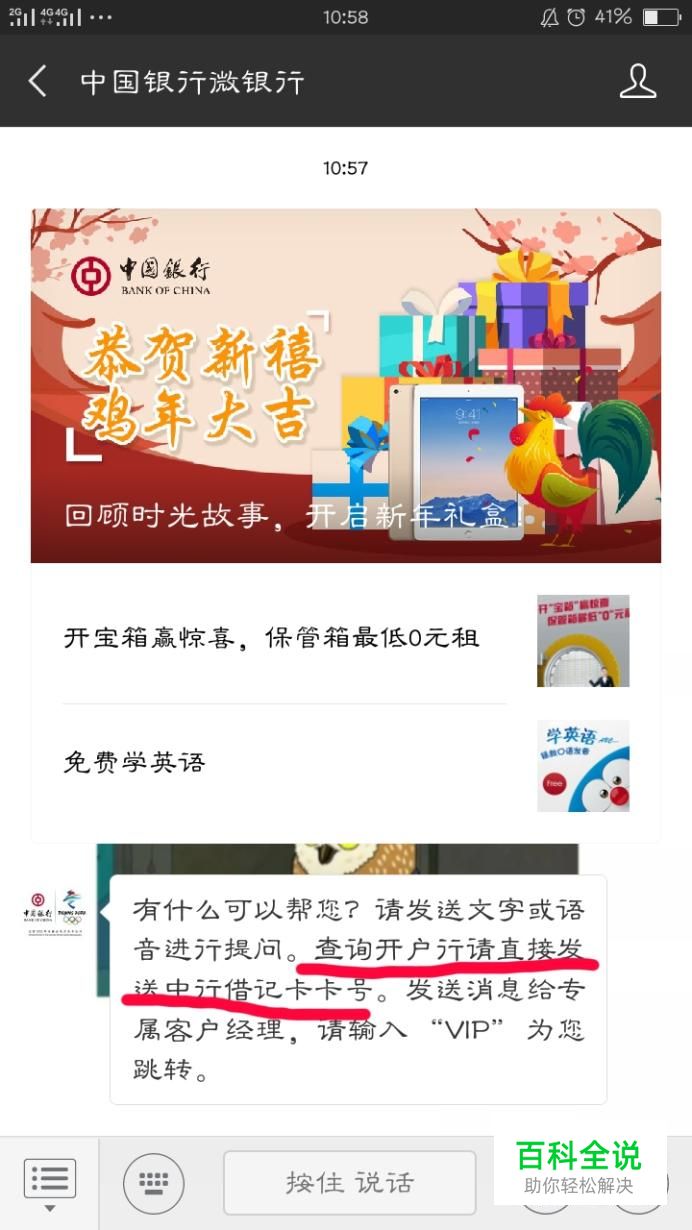Tap the 按住 说话 voice button

[x=349, y=1183]
